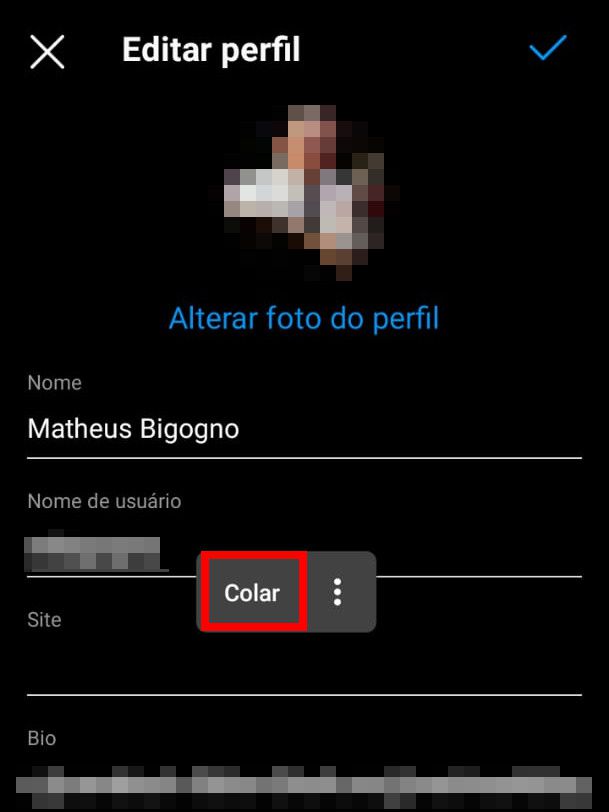This screenshot has width=609, height=812.
Task: Edit the Nome field
Action: pyautogui.click(x=304, y=430)
